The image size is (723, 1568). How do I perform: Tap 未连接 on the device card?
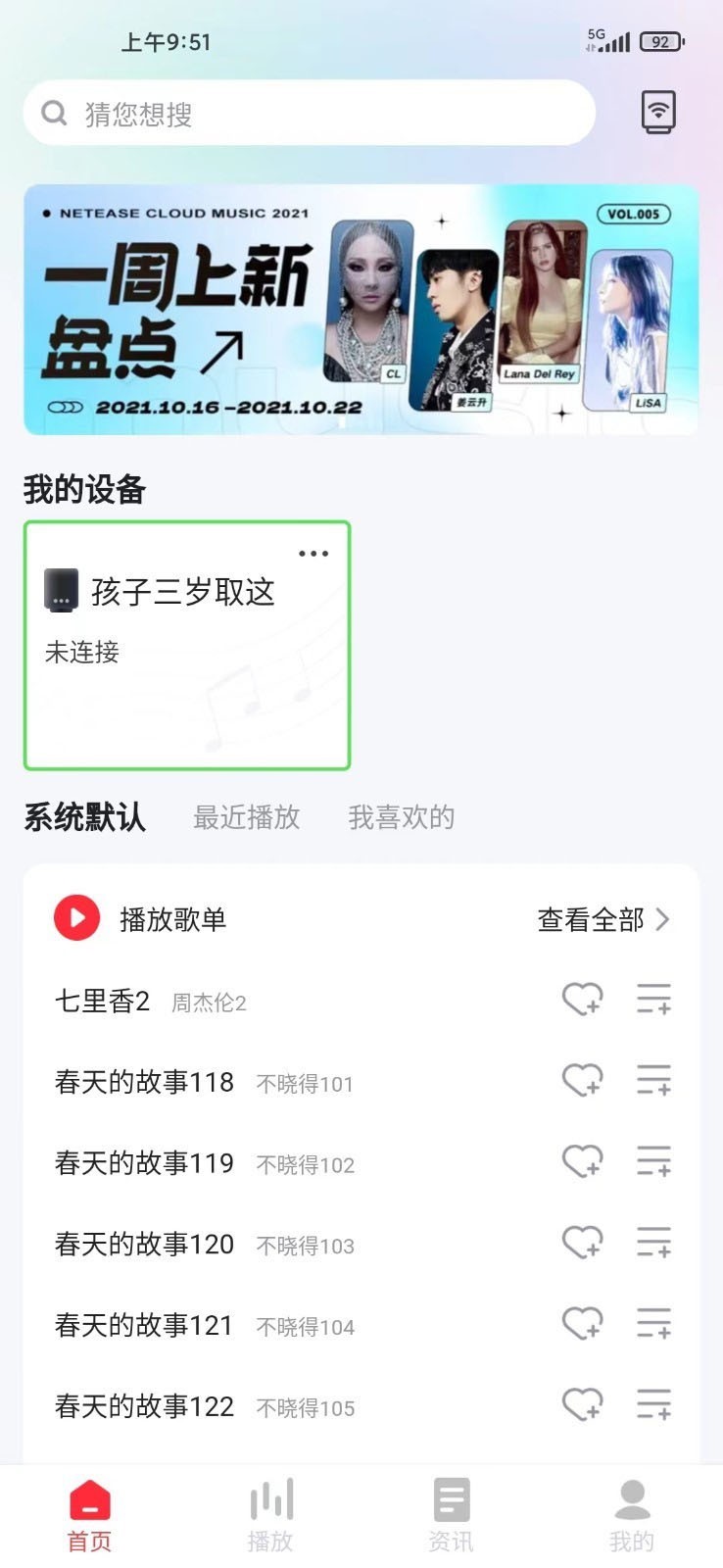coord(80,652)
